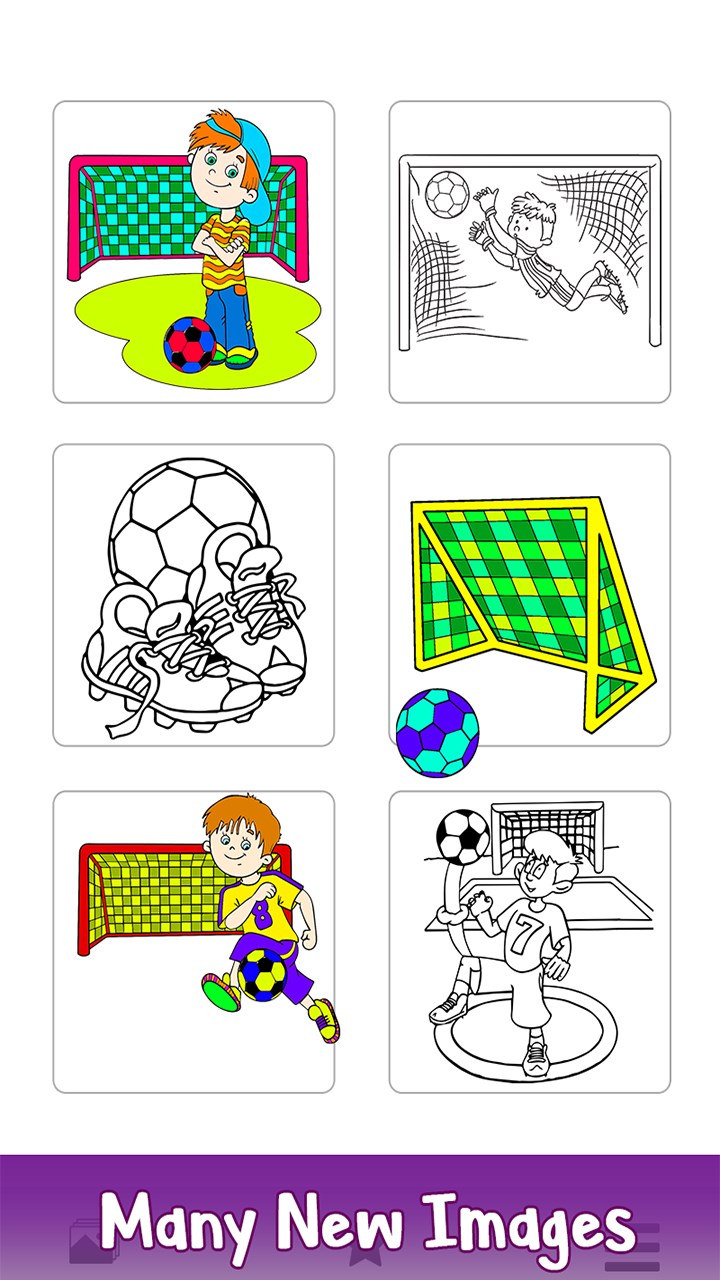The image size is (720, 1280).
Task: Open the boy in number 8 jersey picture
Action: 193,941
